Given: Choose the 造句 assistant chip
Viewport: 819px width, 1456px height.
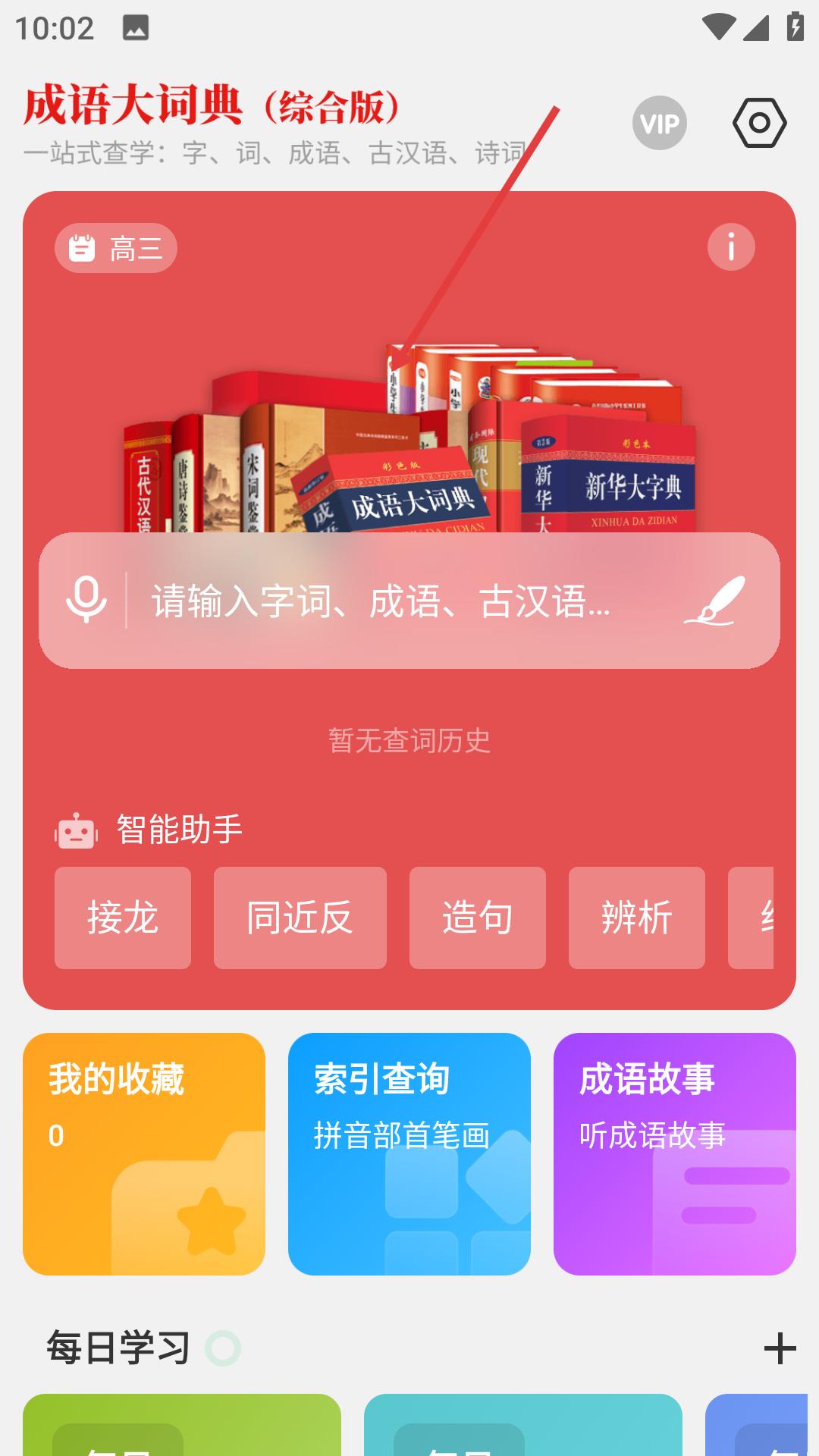Looking at the screenshot, I should click(478, 918).
